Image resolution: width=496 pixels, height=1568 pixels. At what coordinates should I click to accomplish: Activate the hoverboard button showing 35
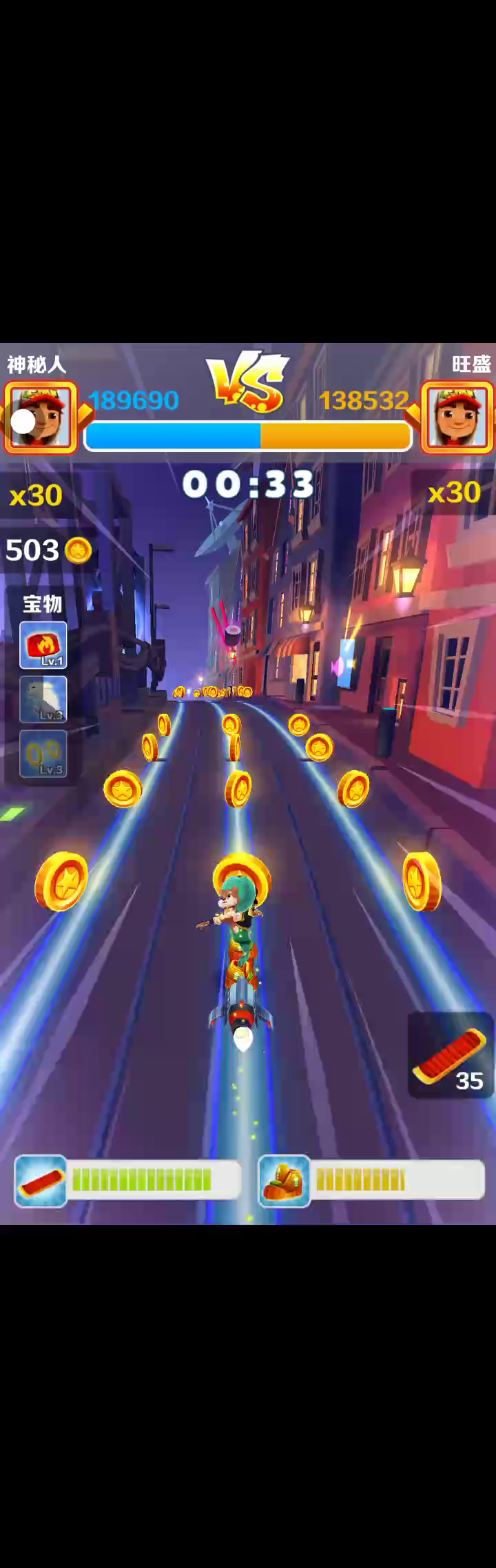click(450, 1055)
